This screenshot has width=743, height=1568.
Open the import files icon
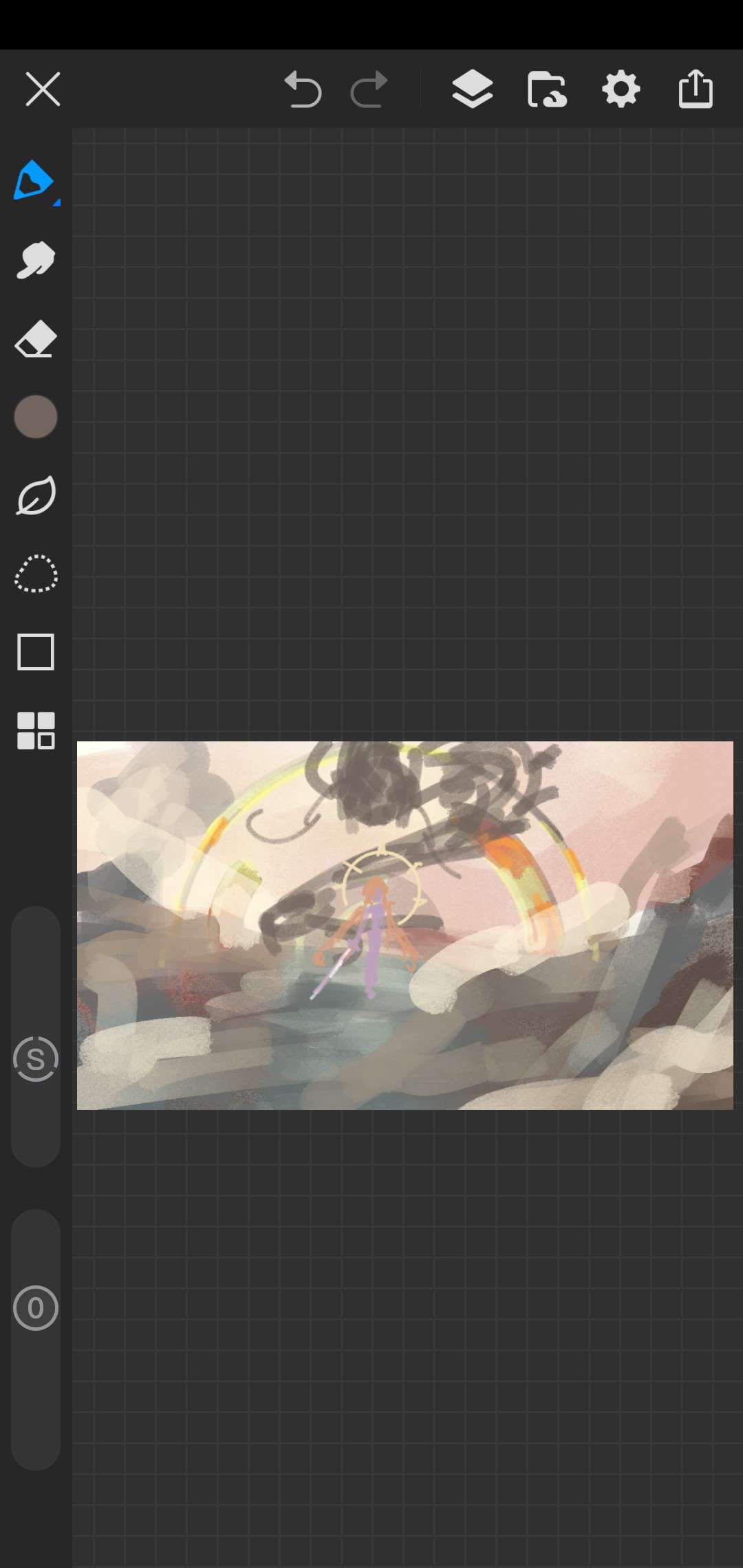(547, 89)
